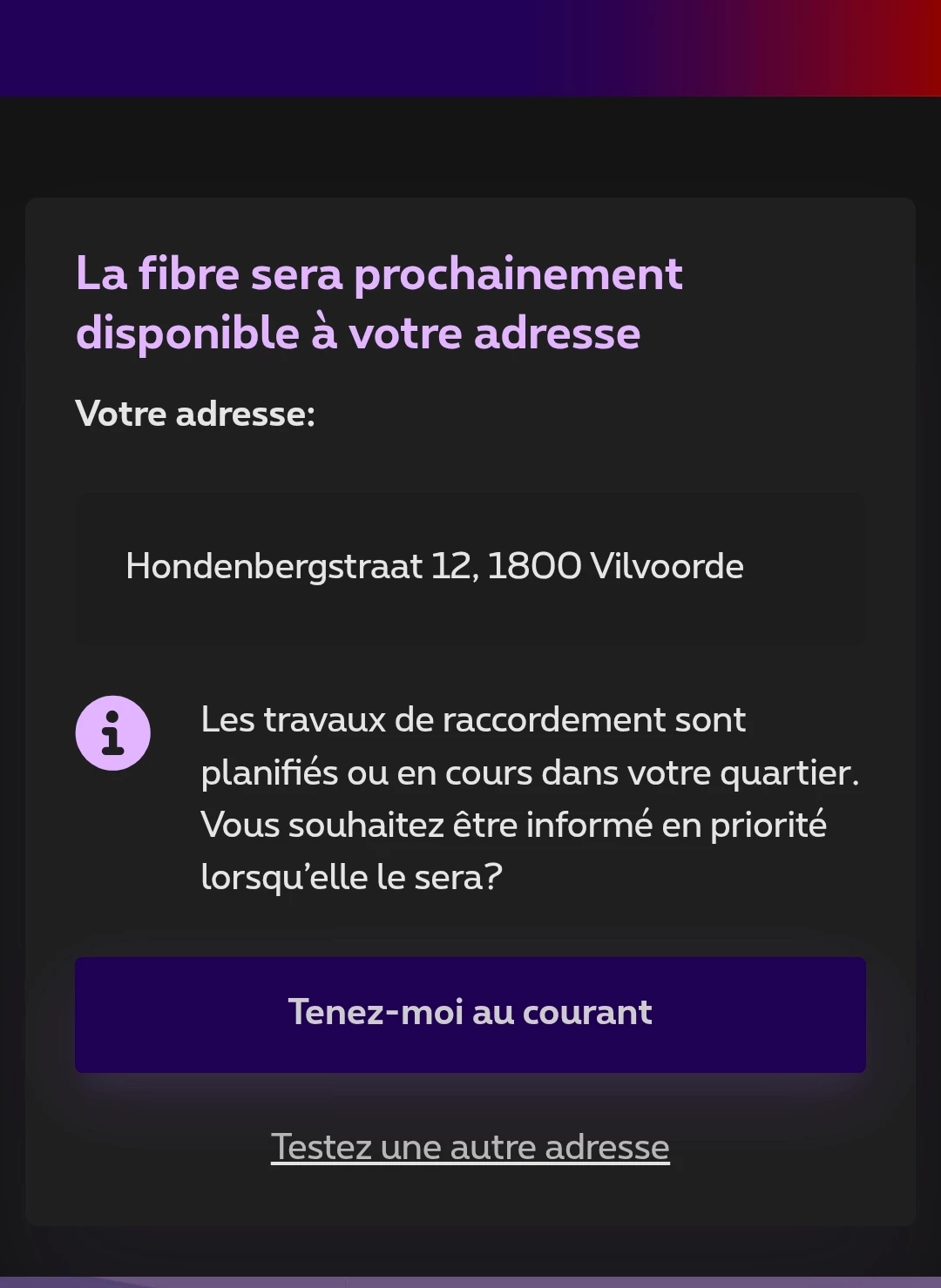
Task: Open the Testez une autre adresse link
Action: [470, 1147]
